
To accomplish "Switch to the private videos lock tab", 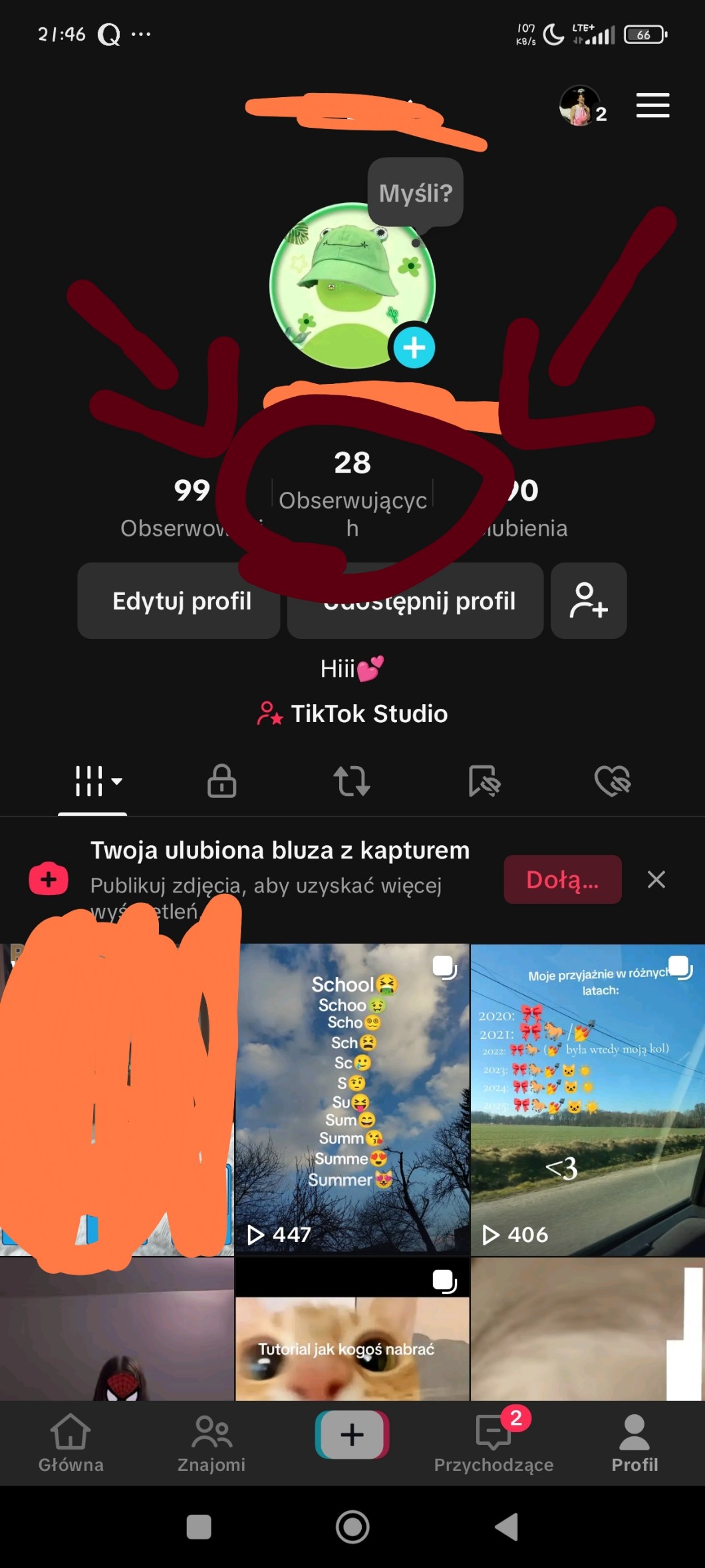I will point(221,781).
